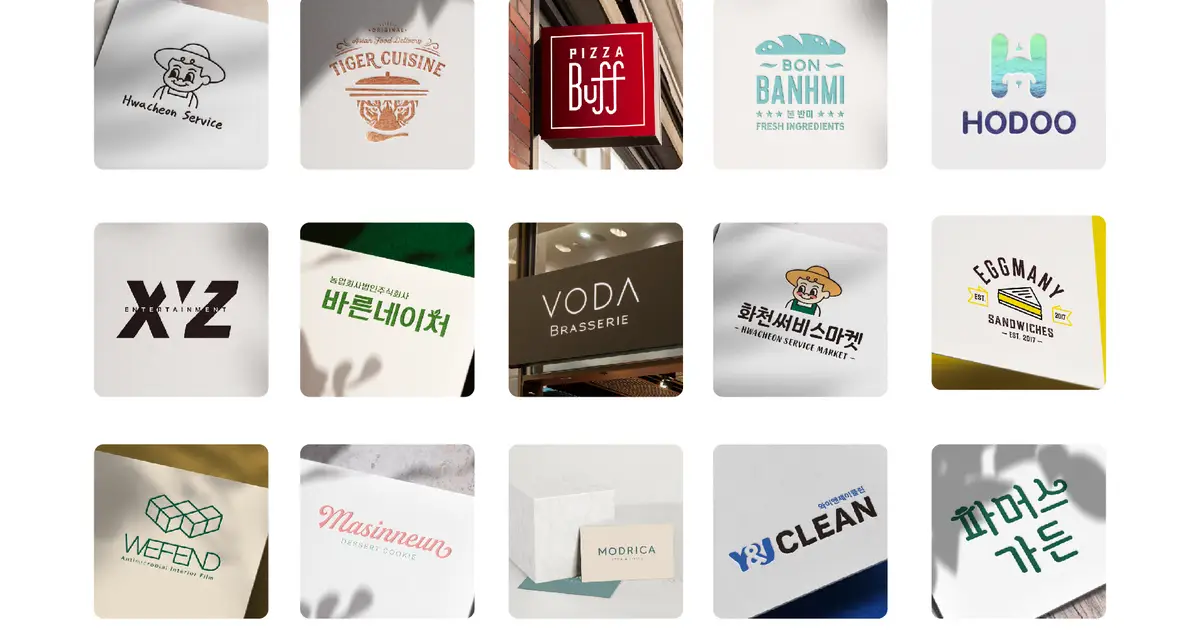
Task: Open the 파머스 가든 logo tile
Action: click(x=1018, y=531)
